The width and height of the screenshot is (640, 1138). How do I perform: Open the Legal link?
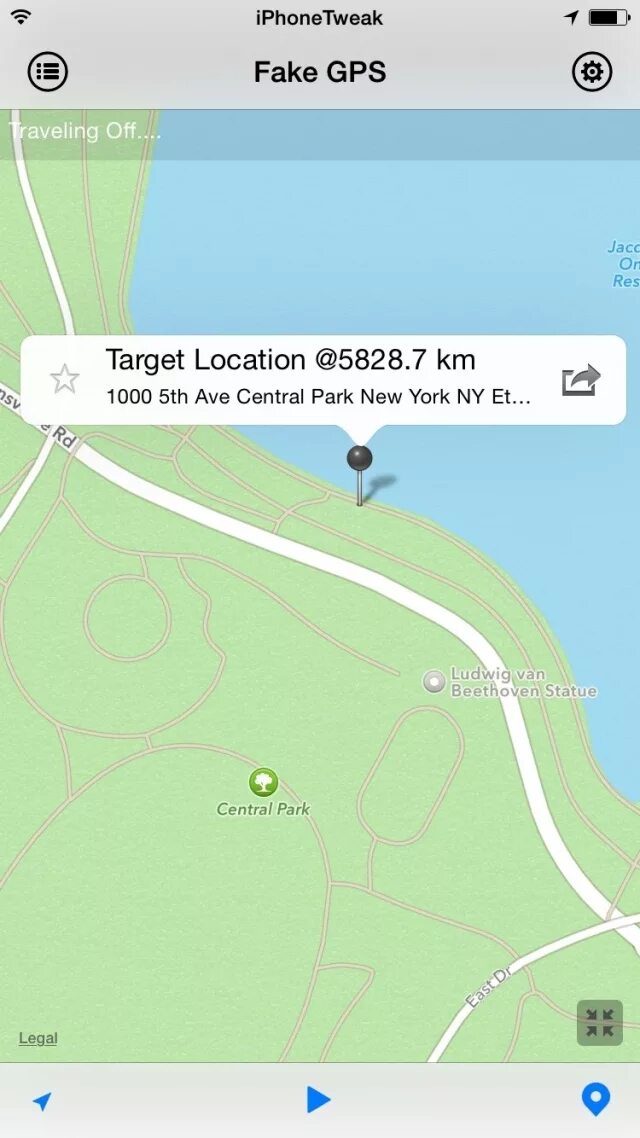(x=38, y=1039)
